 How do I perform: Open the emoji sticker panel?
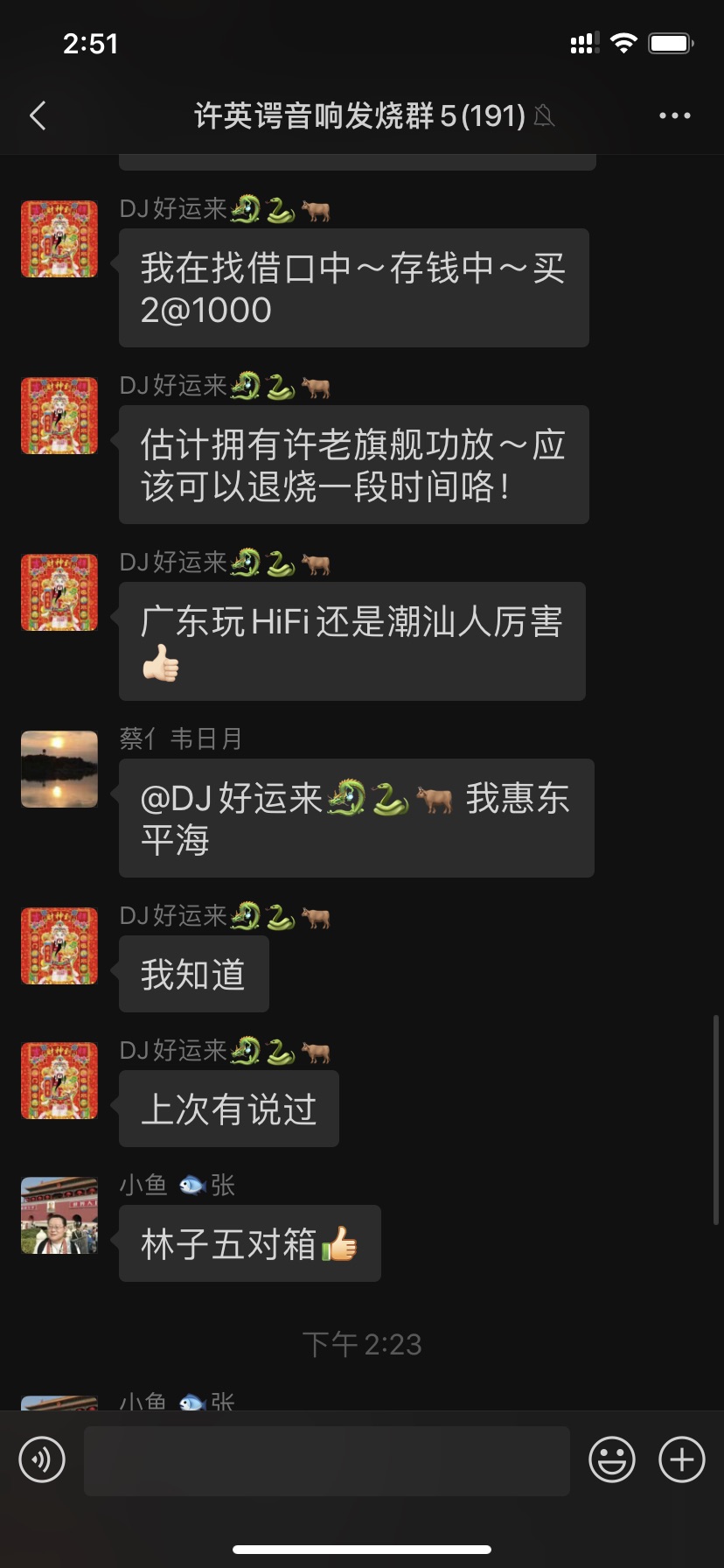[611, 1459]
